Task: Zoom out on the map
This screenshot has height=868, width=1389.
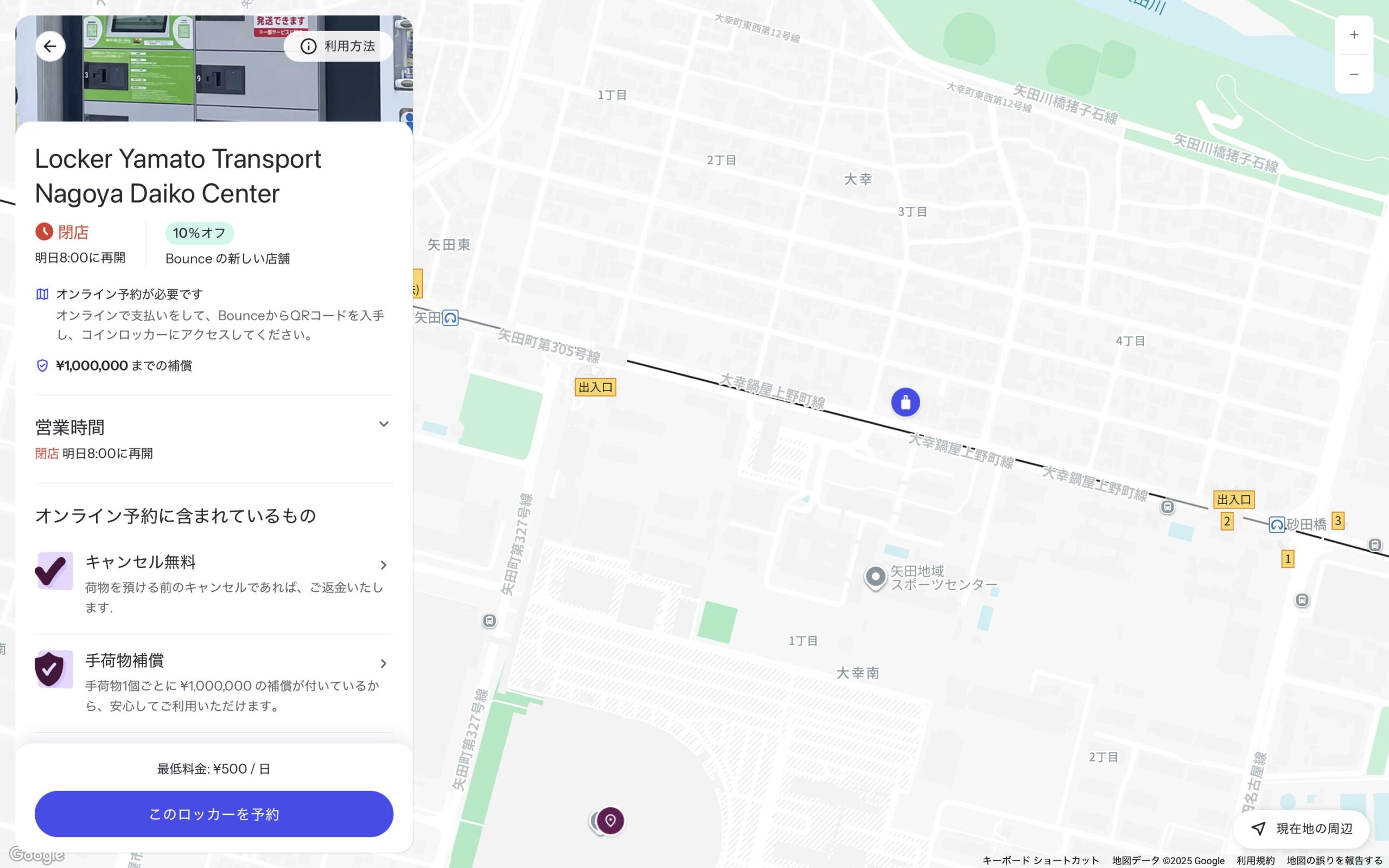Action: click(1353, 74)
